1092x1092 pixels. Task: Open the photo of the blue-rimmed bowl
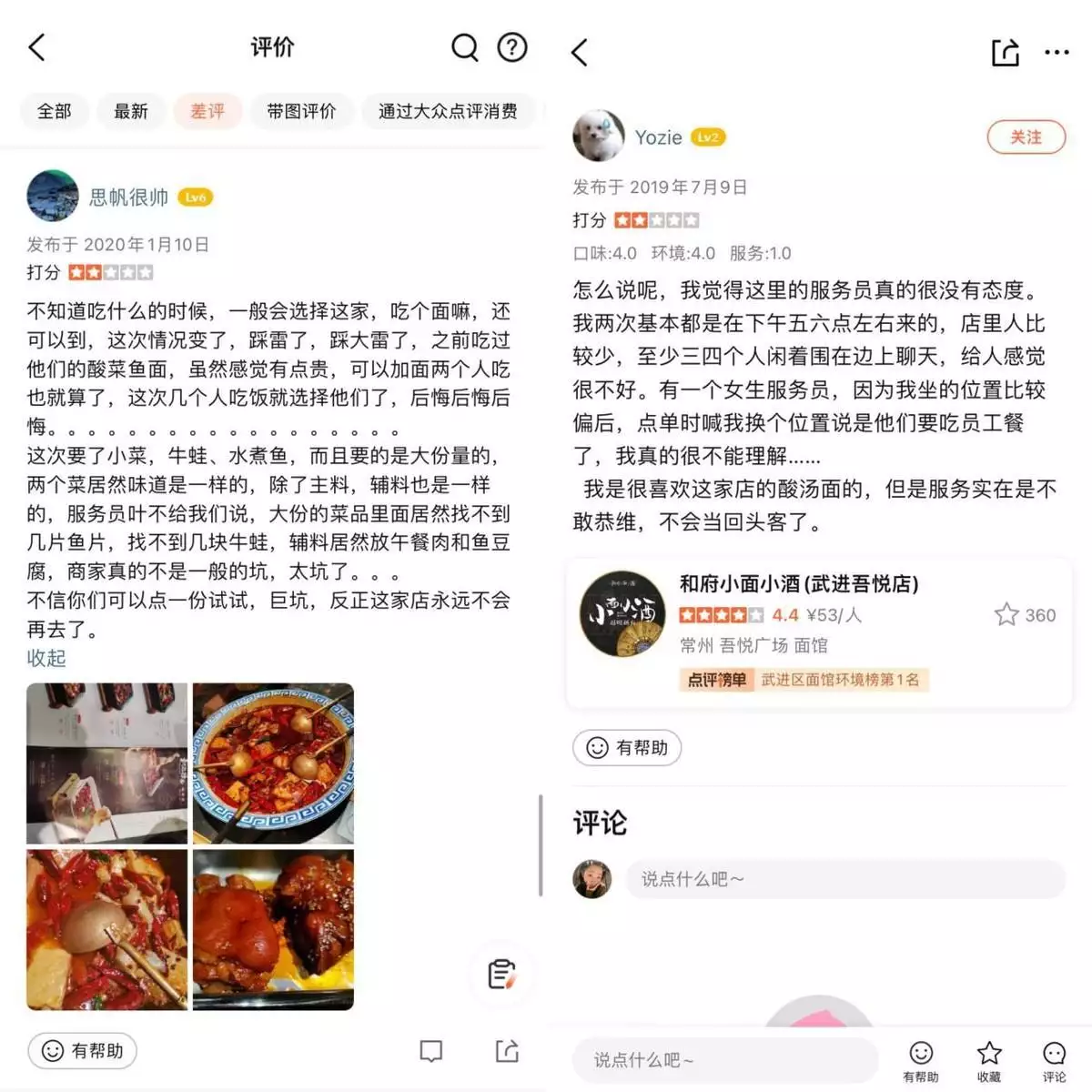273,763
